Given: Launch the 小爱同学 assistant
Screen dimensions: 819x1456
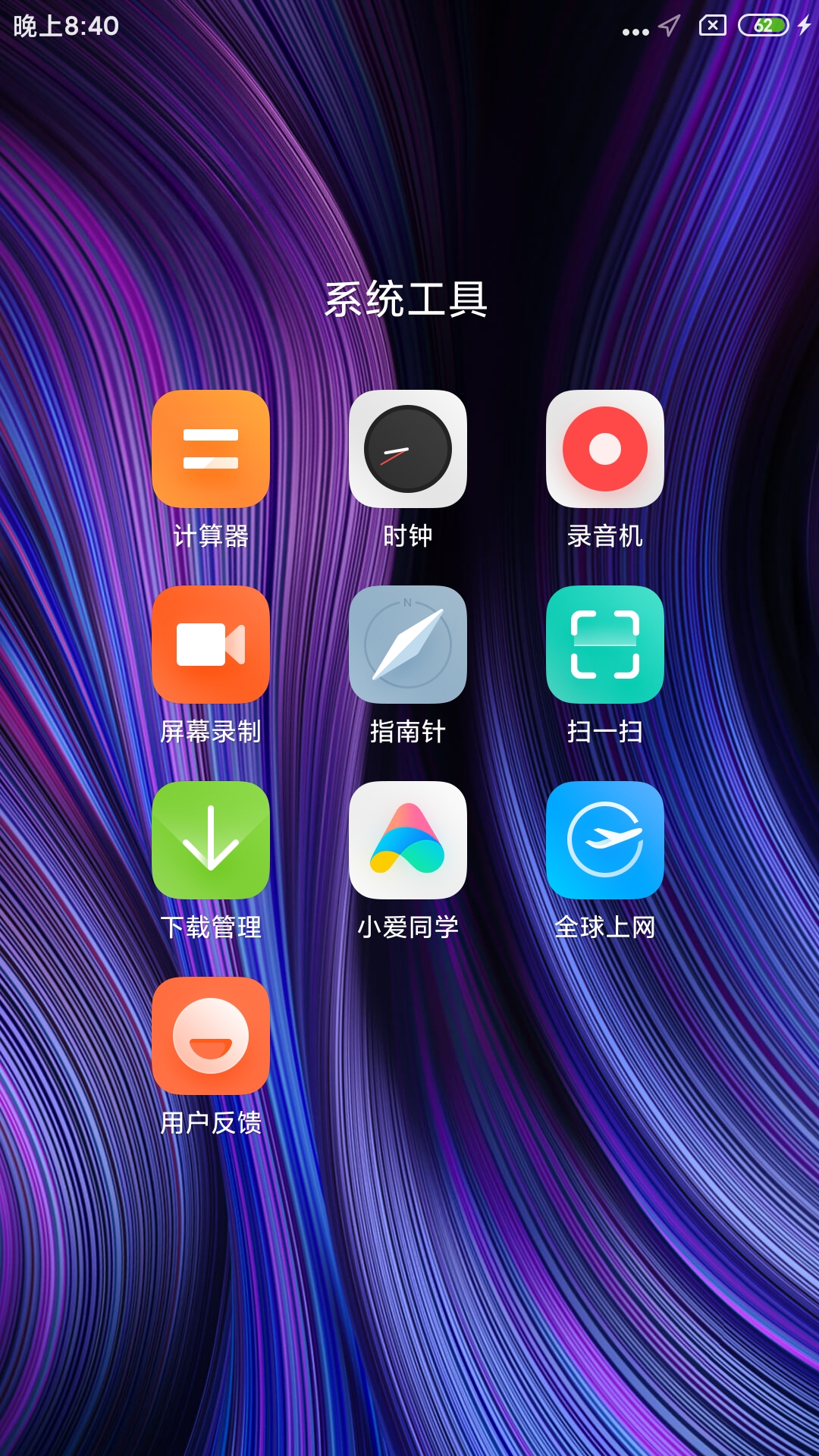Looking at the screenshot, I should tap(408, 840).
